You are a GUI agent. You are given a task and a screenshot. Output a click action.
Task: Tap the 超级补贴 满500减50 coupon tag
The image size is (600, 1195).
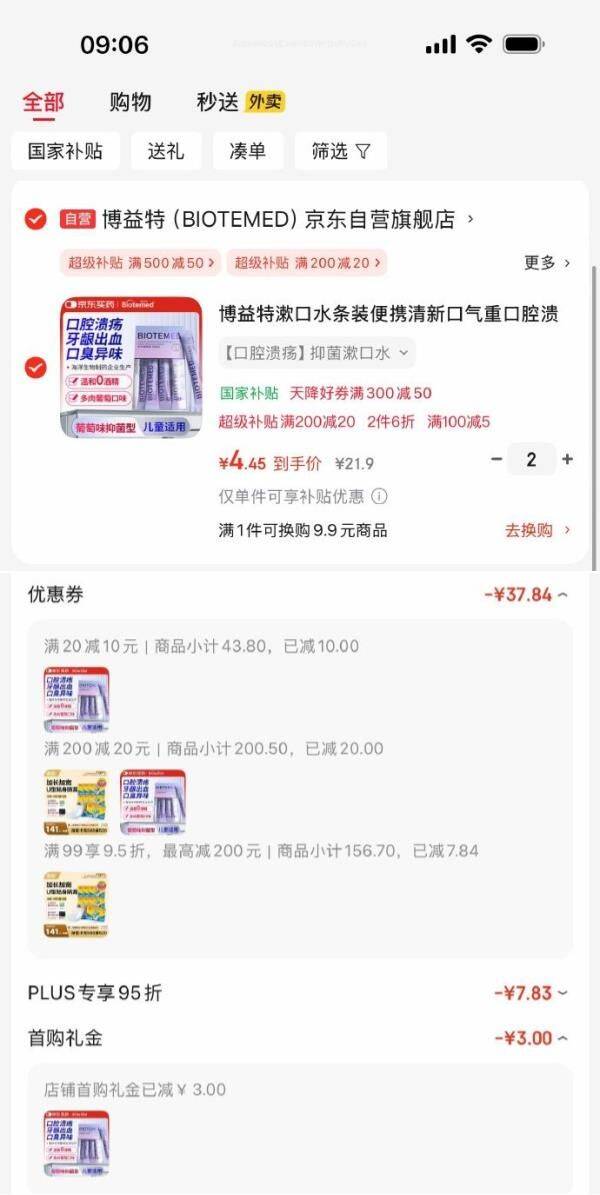coord(140,263)
